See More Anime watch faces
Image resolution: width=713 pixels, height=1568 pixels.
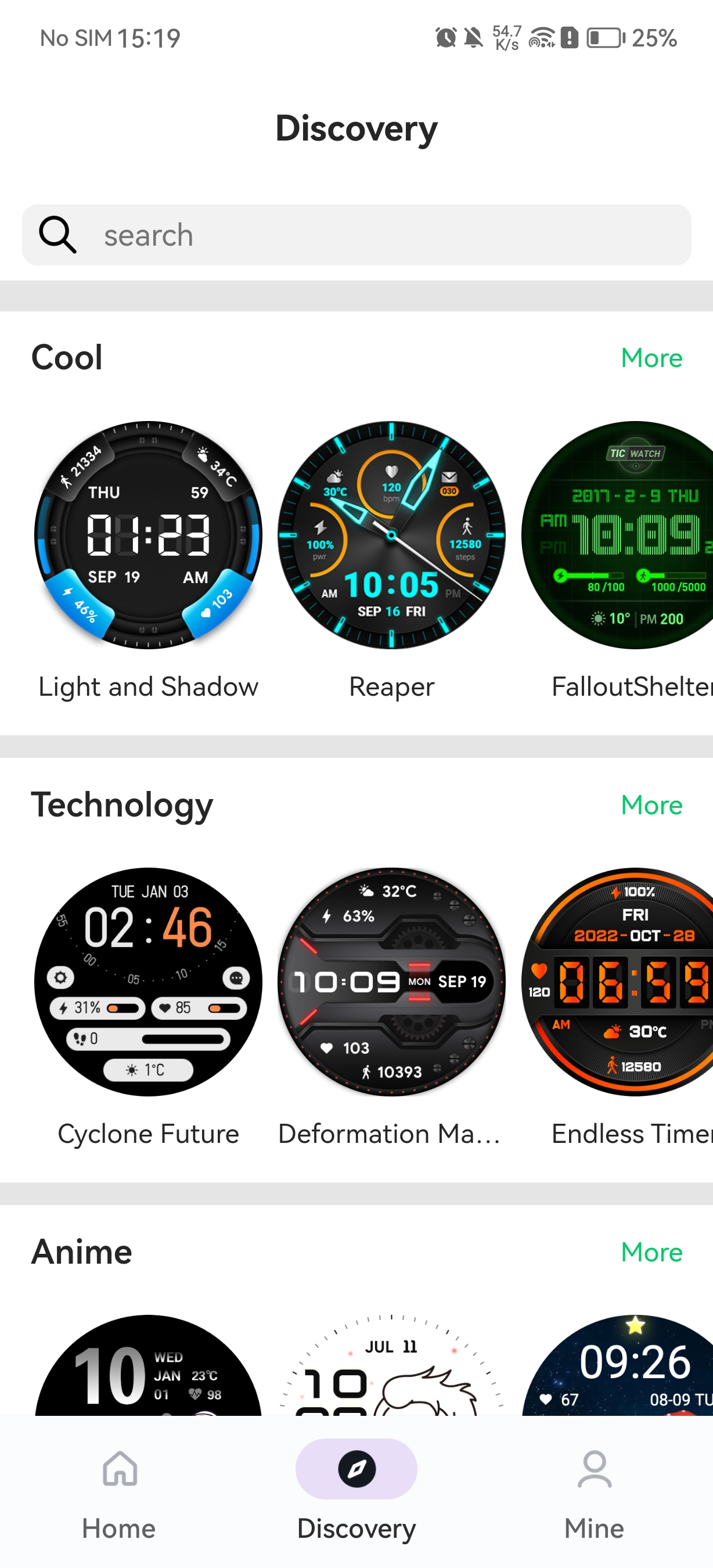(651, 1252)
